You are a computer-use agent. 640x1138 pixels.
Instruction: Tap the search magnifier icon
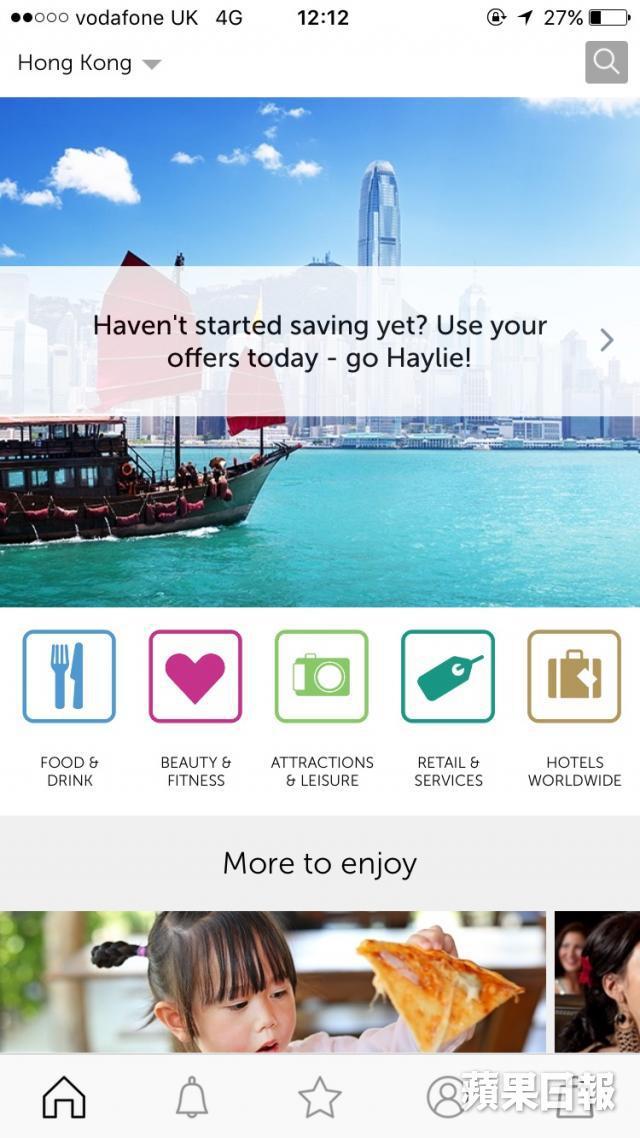click(606, 62)
